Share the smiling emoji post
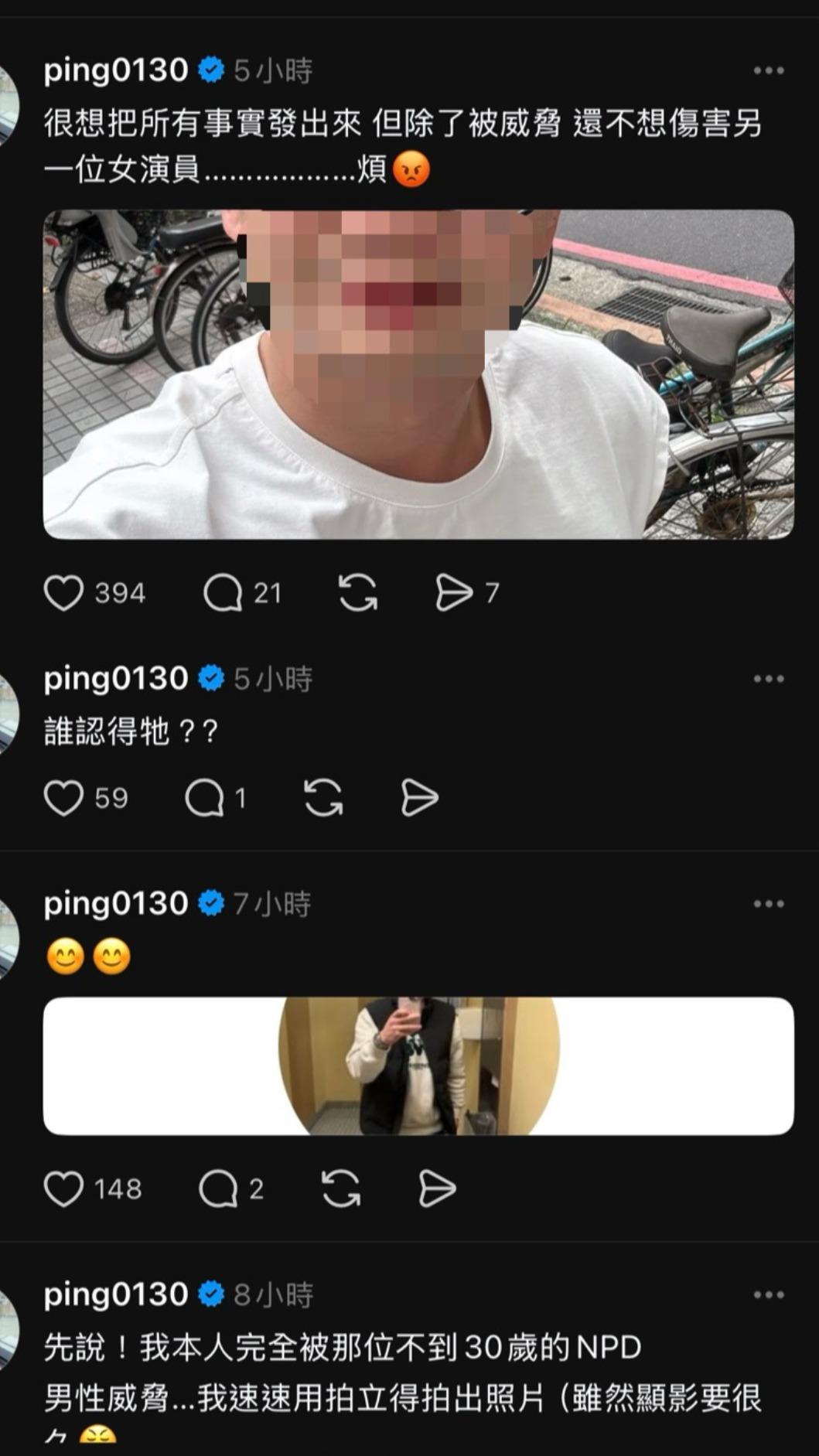Viewport: 819px width, 1456px height. click(437, 1188)
